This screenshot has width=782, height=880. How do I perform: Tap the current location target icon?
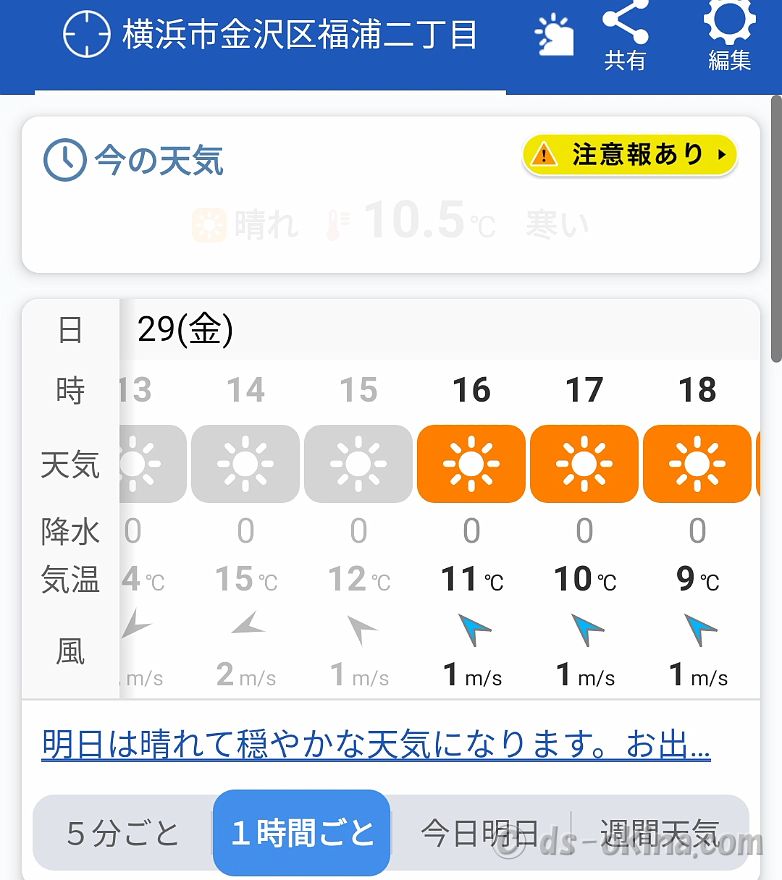pyautogui.click(x=86, y=35)
